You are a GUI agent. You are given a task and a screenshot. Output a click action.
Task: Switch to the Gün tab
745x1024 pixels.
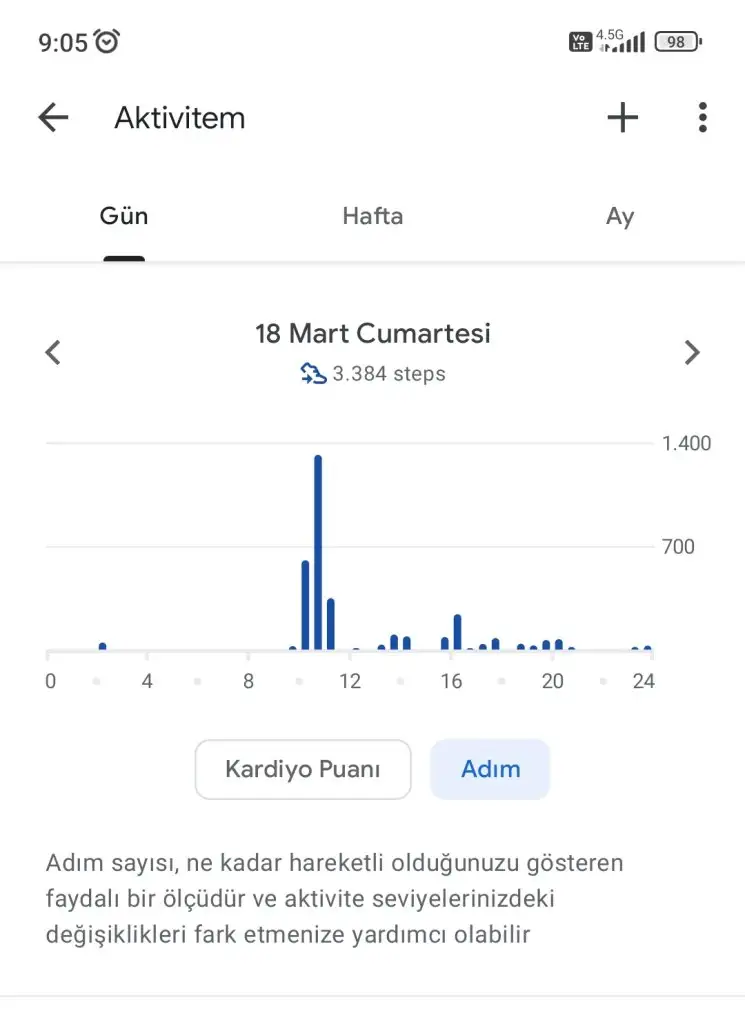click(x=124, y=216)
